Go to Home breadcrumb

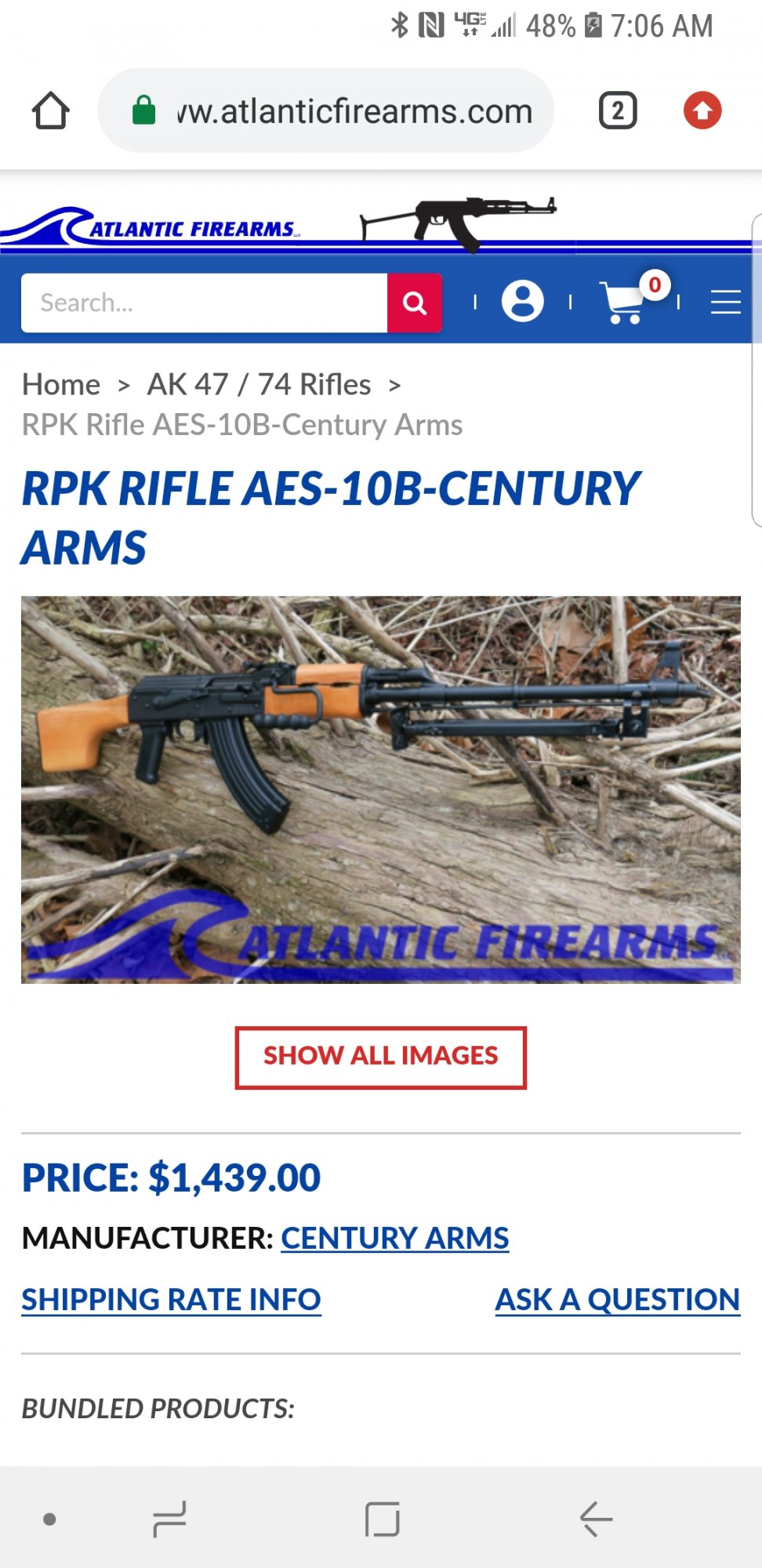(61, 385)
